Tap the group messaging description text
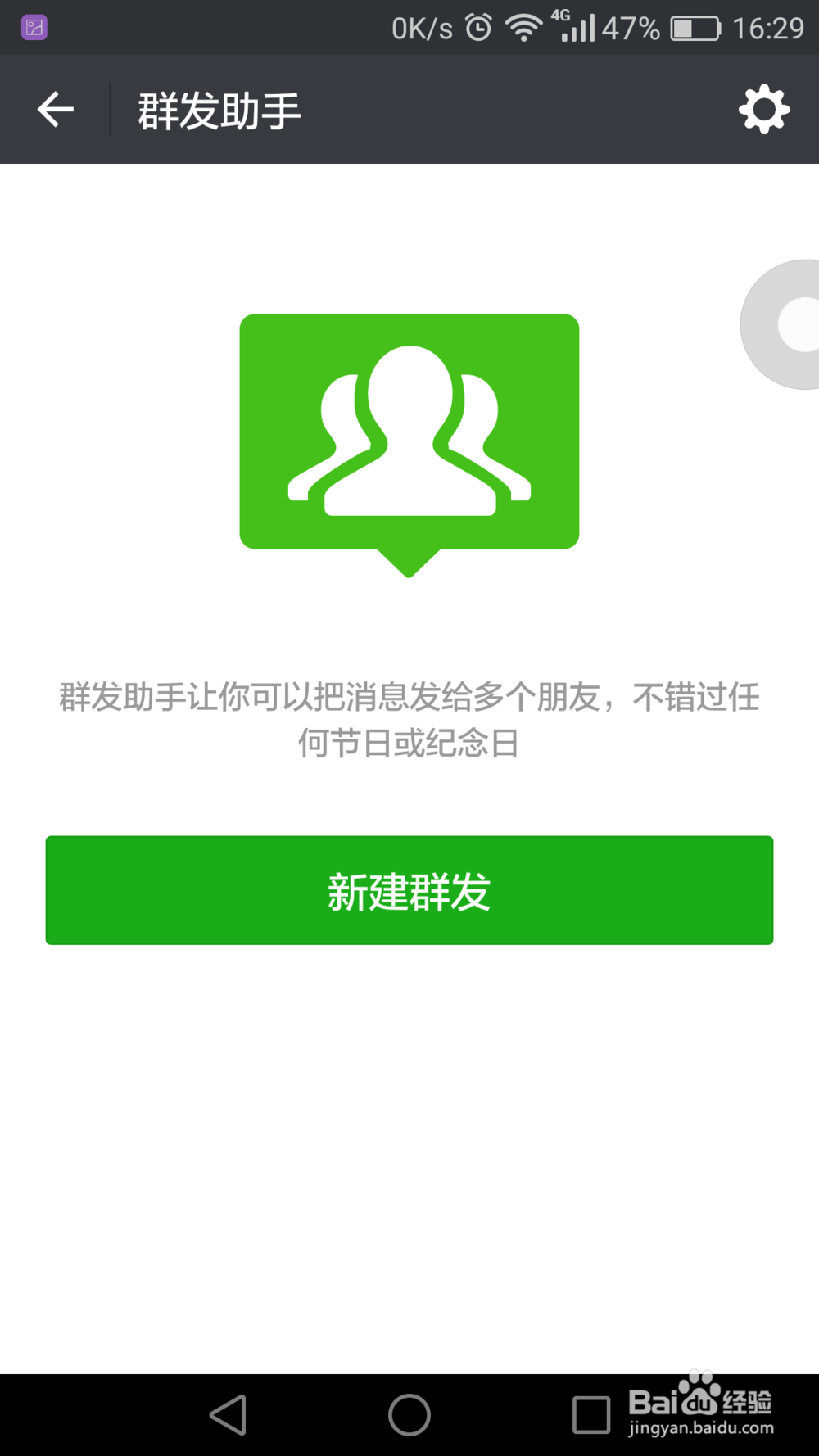The height and width of the screenshot is (1456, 819). pos(408,721)
